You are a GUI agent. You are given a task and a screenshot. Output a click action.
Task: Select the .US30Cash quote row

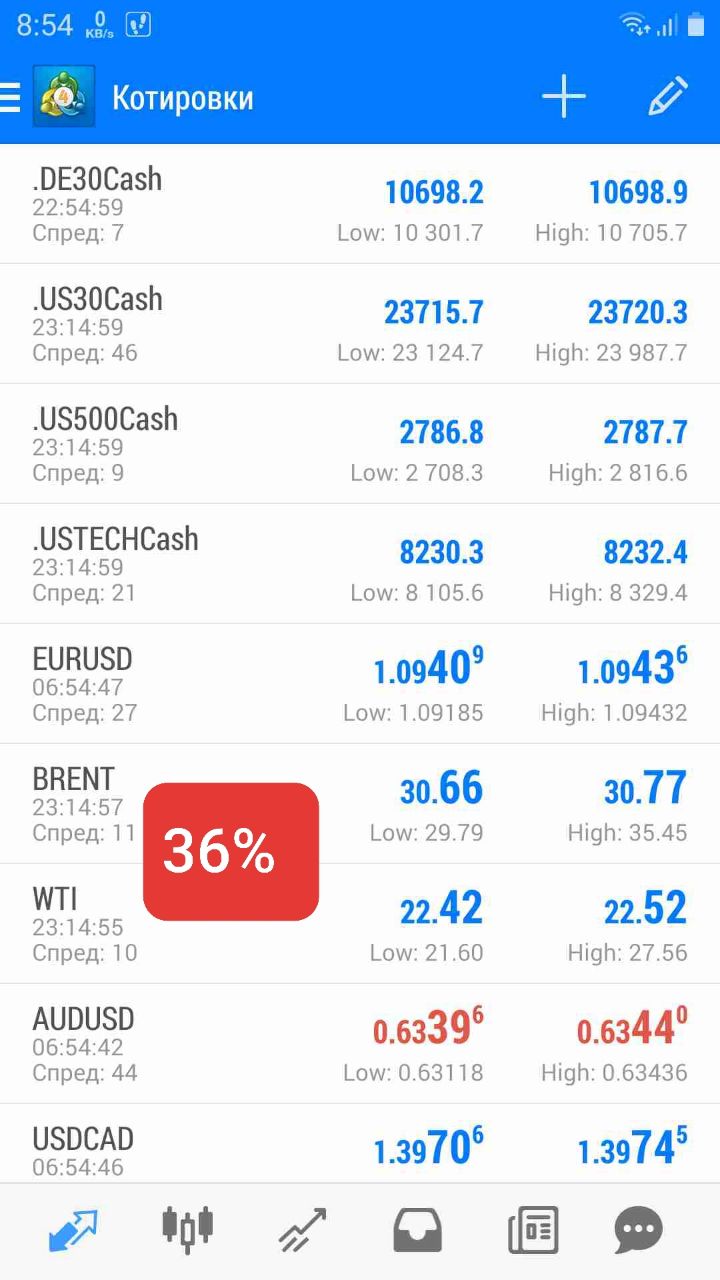[x=360, y=324]
